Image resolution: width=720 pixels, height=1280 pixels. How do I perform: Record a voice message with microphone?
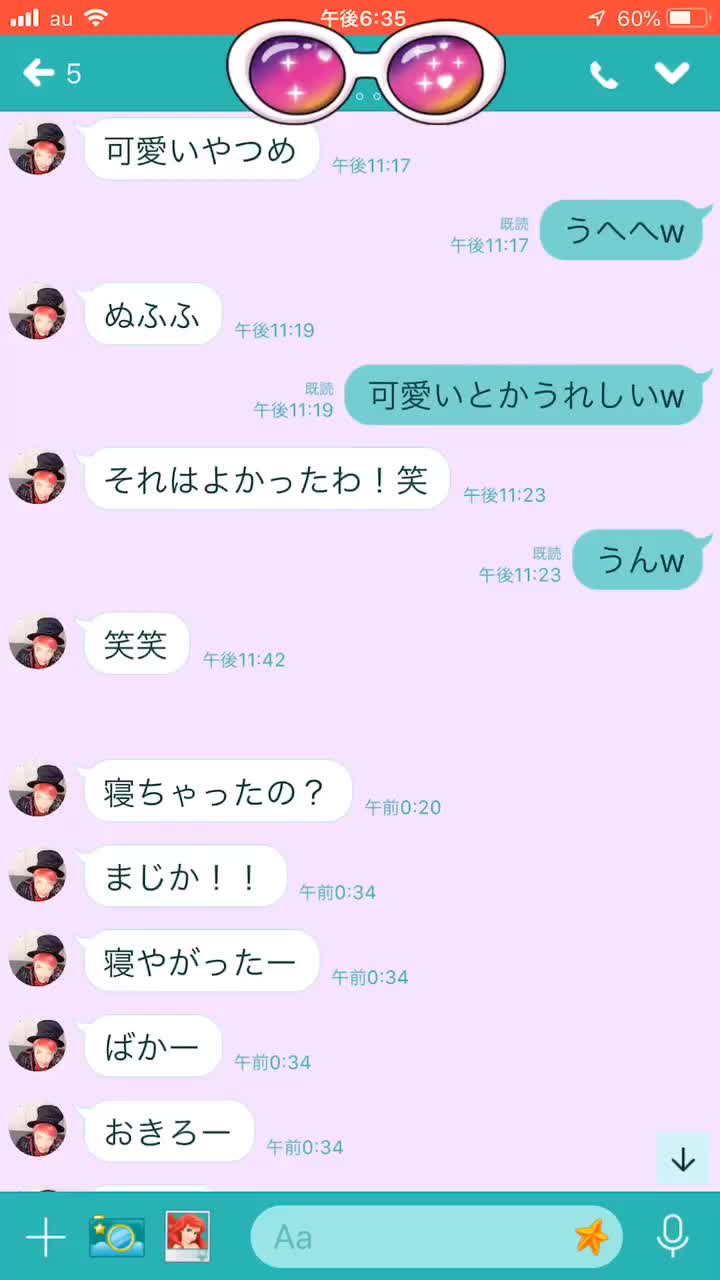(672, 1237)
